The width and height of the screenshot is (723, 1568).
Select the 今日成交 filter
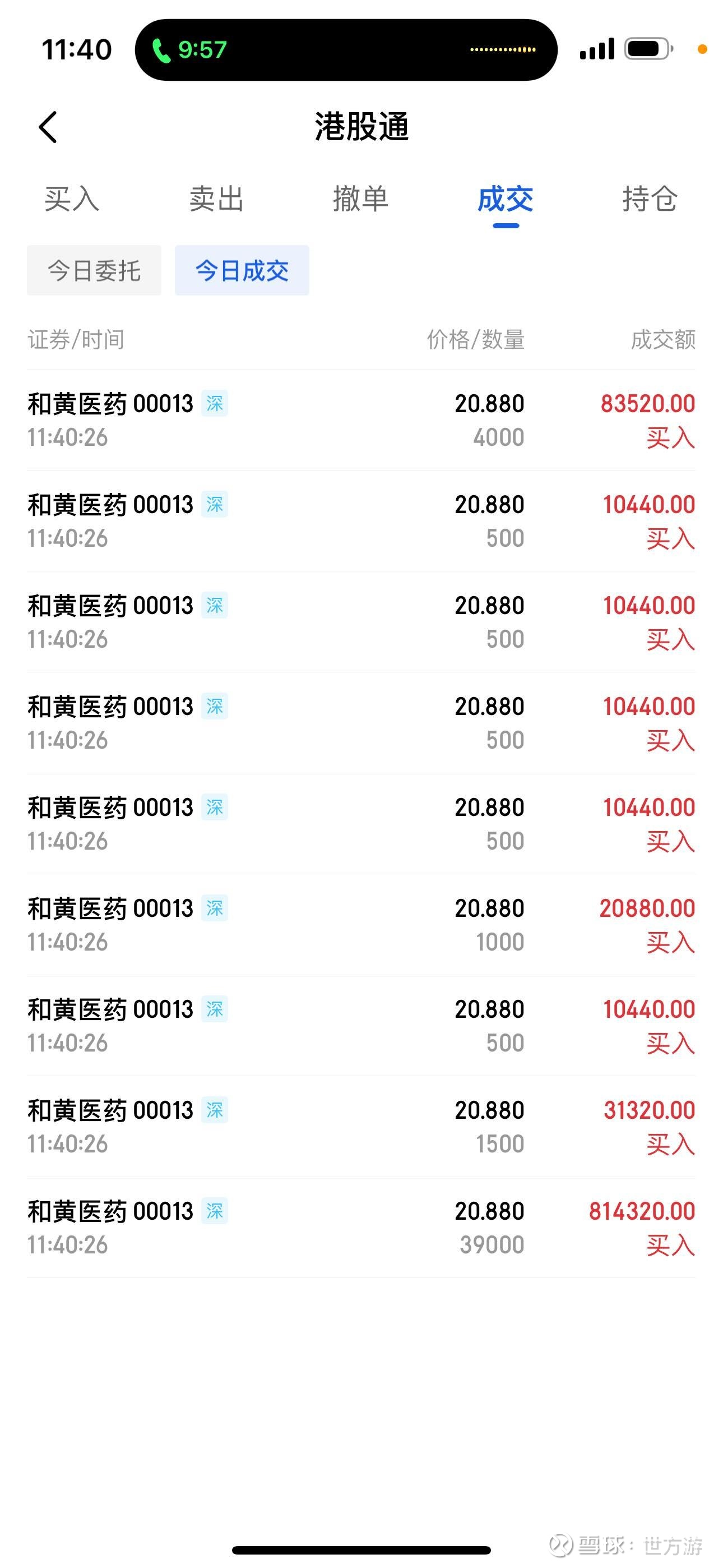pos(242,271)
